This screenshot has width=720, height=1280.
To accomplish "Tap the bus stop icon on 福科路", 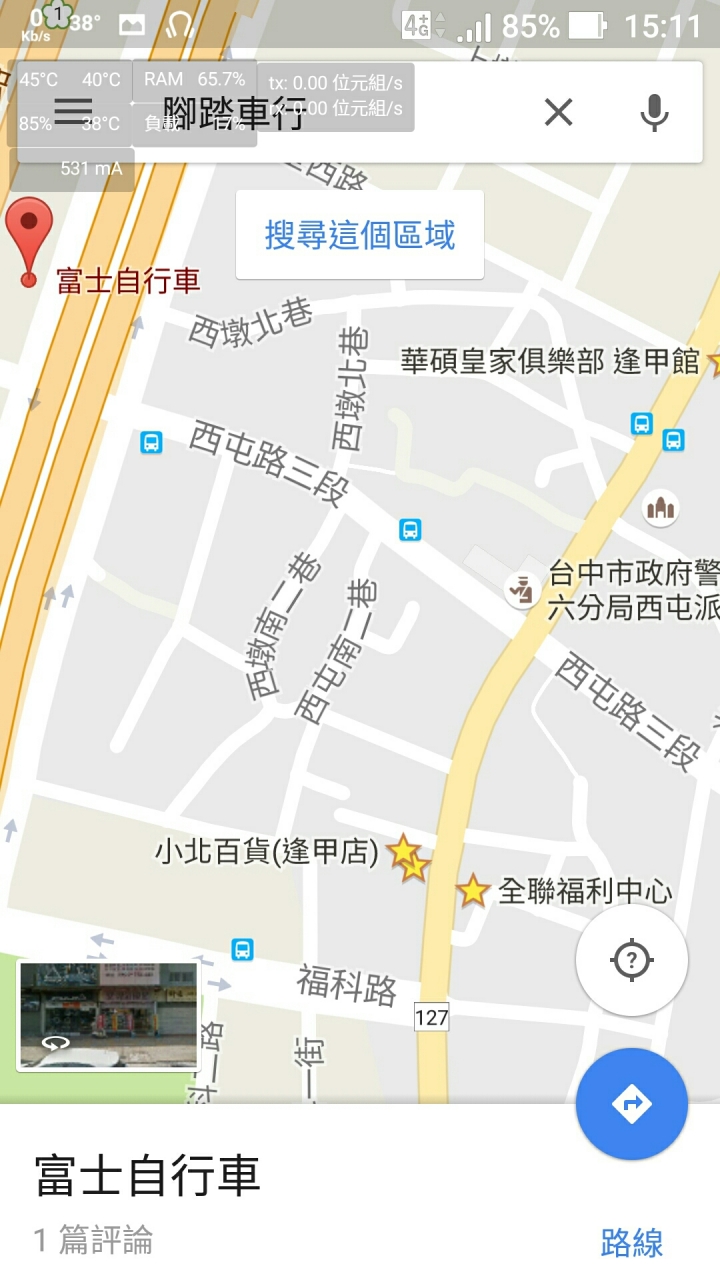I will (x=242, y=948).
